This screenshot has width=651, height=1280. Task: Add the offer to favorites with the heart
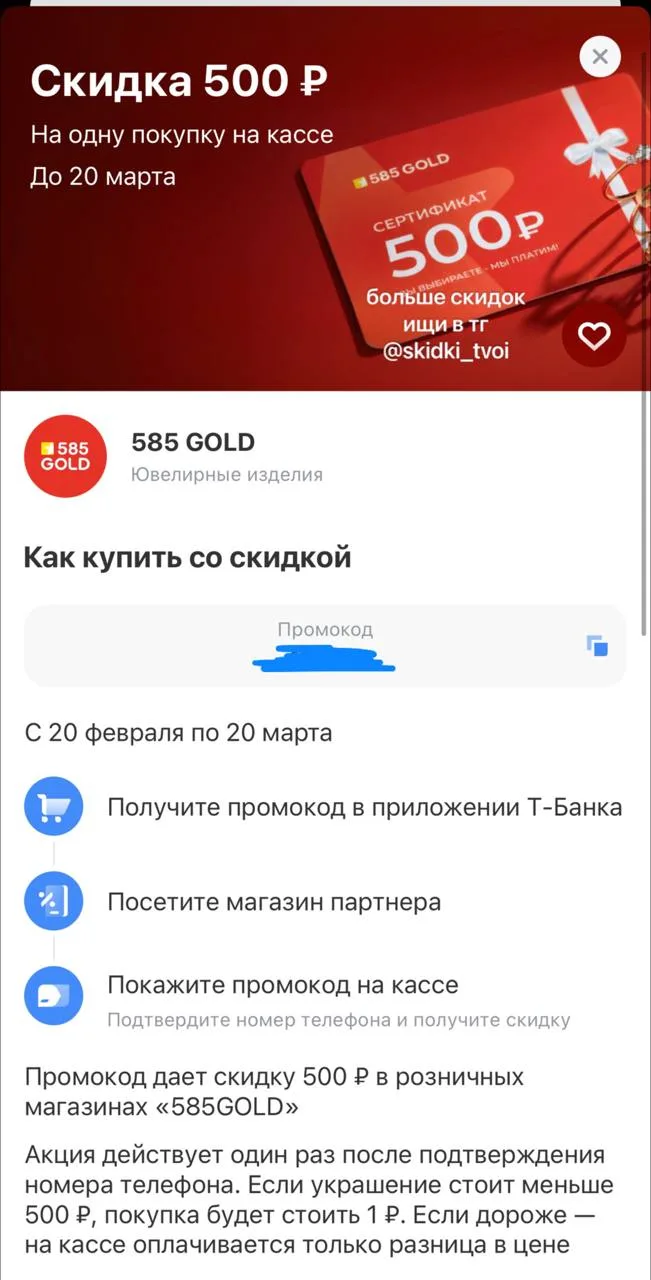[594, 338]
